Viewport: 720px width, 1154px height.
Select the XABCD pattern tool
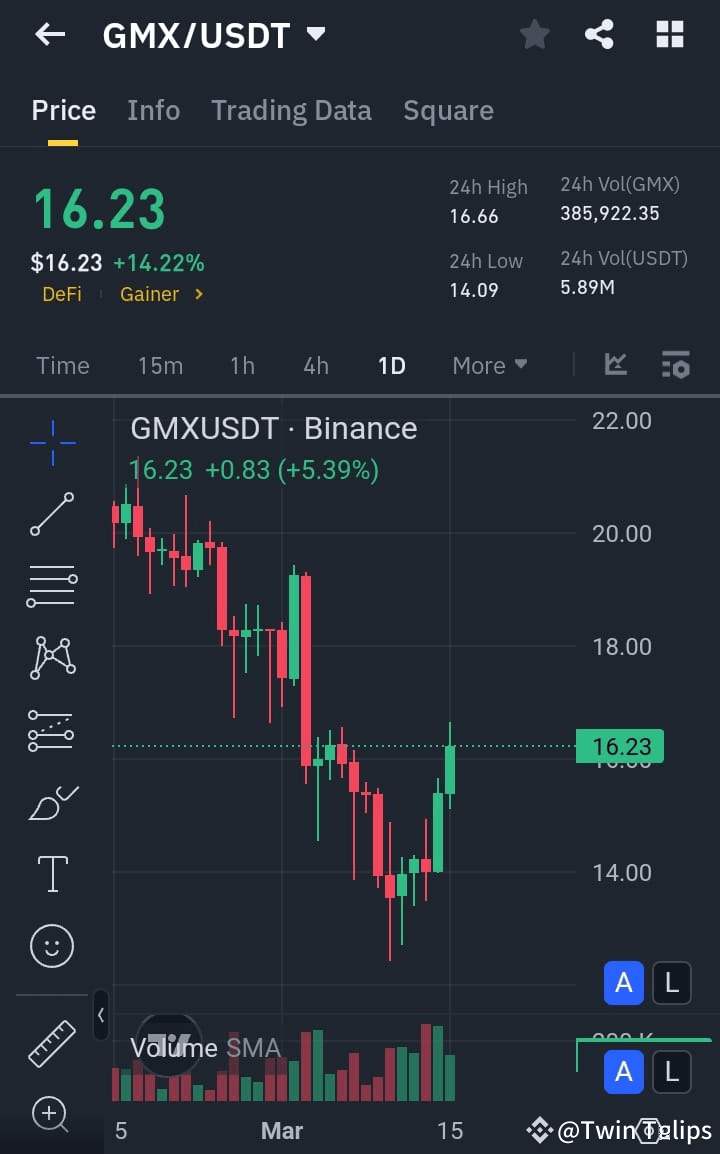[51, 657]
